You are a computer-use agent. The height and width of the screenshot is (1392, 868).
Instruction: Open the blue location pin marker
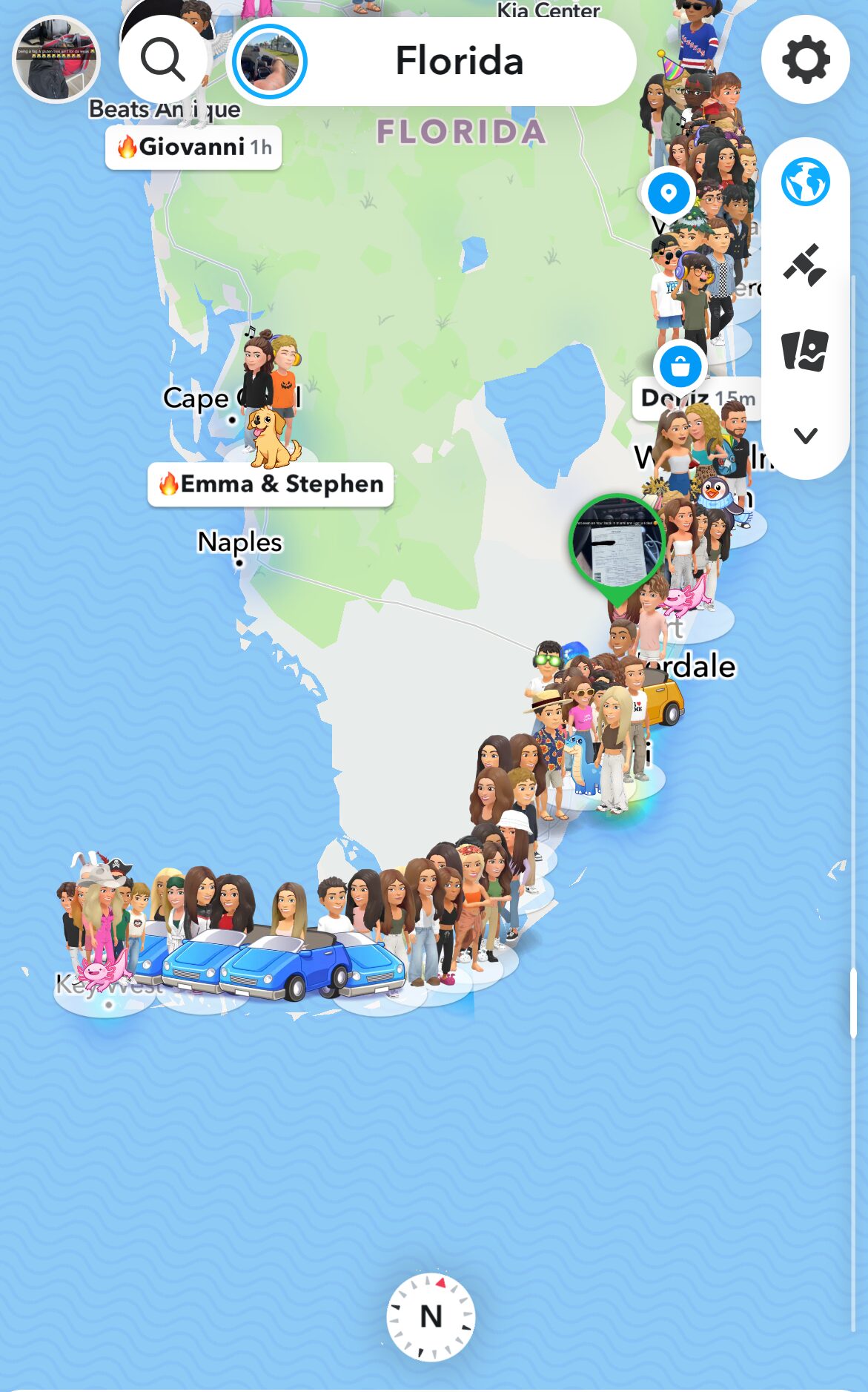pyautogui.click(x=669, y=194)
